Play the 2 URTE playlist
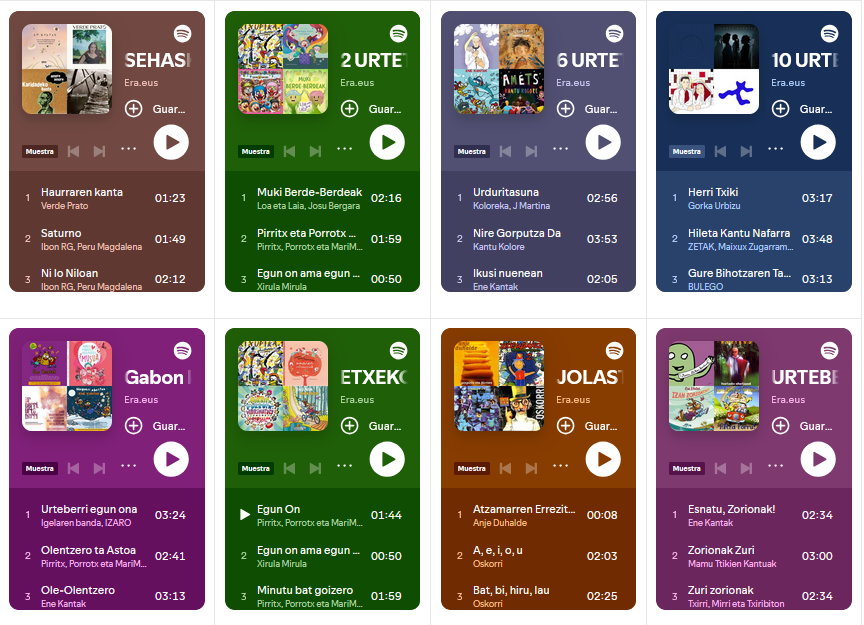 coord(387,143)
